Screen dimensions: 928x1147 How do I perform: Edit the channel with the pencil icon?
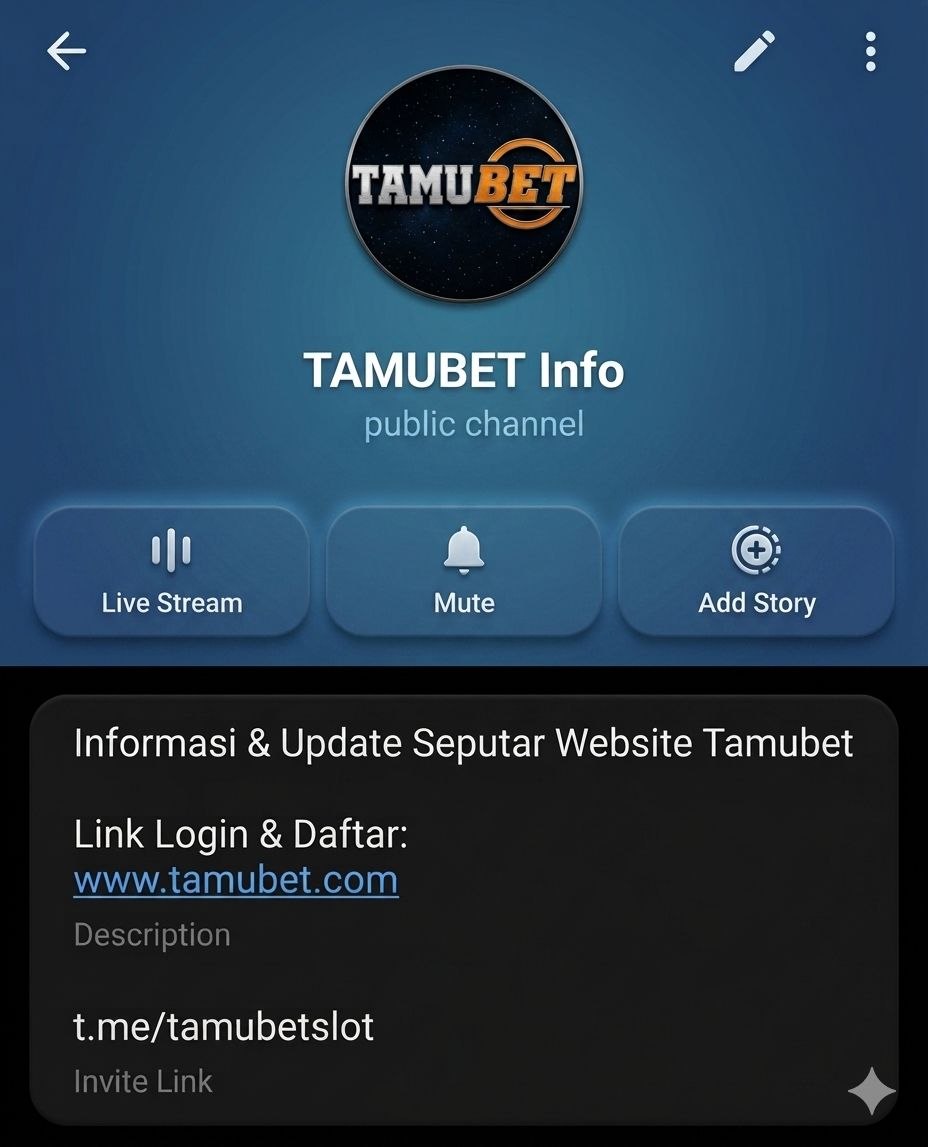click(754, 51)
